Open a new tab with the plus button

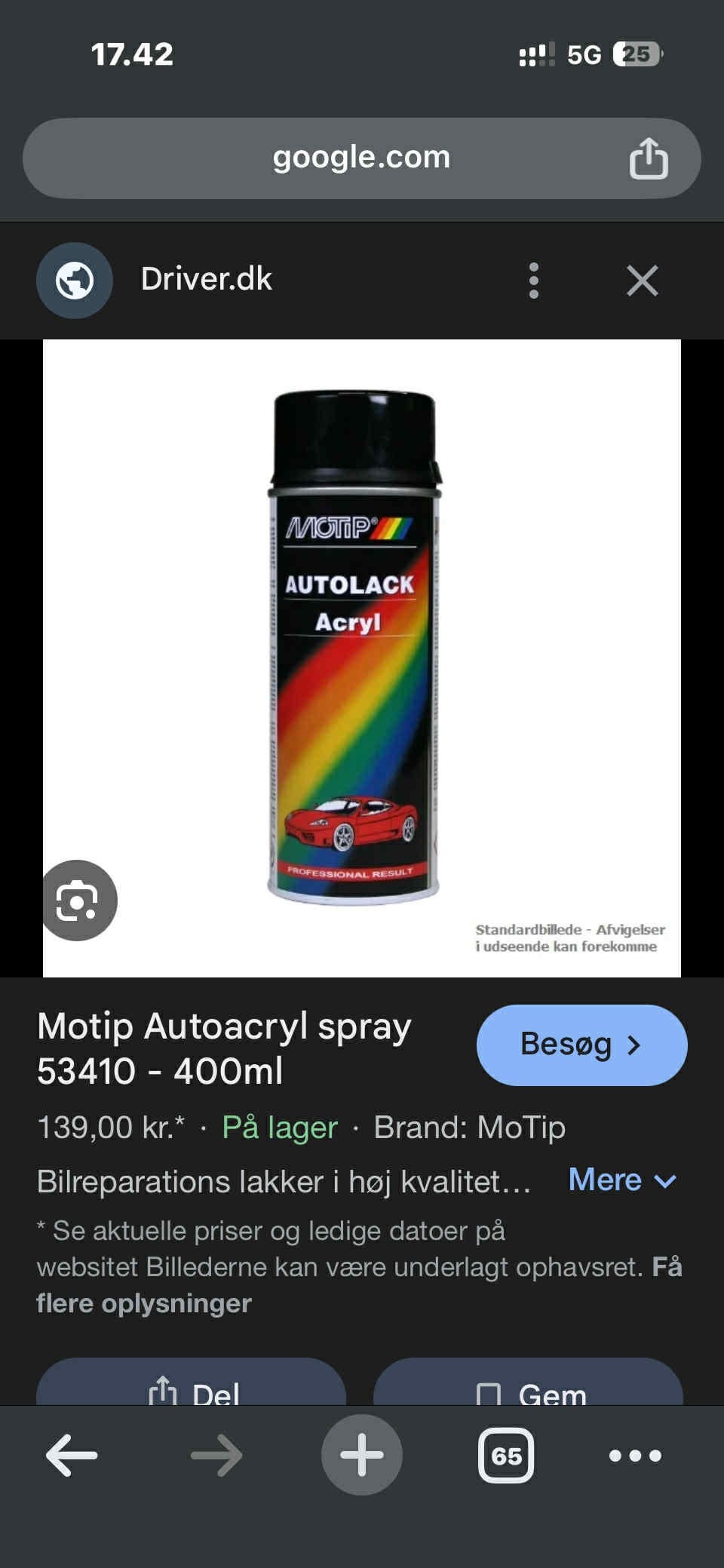point(362,1455)
